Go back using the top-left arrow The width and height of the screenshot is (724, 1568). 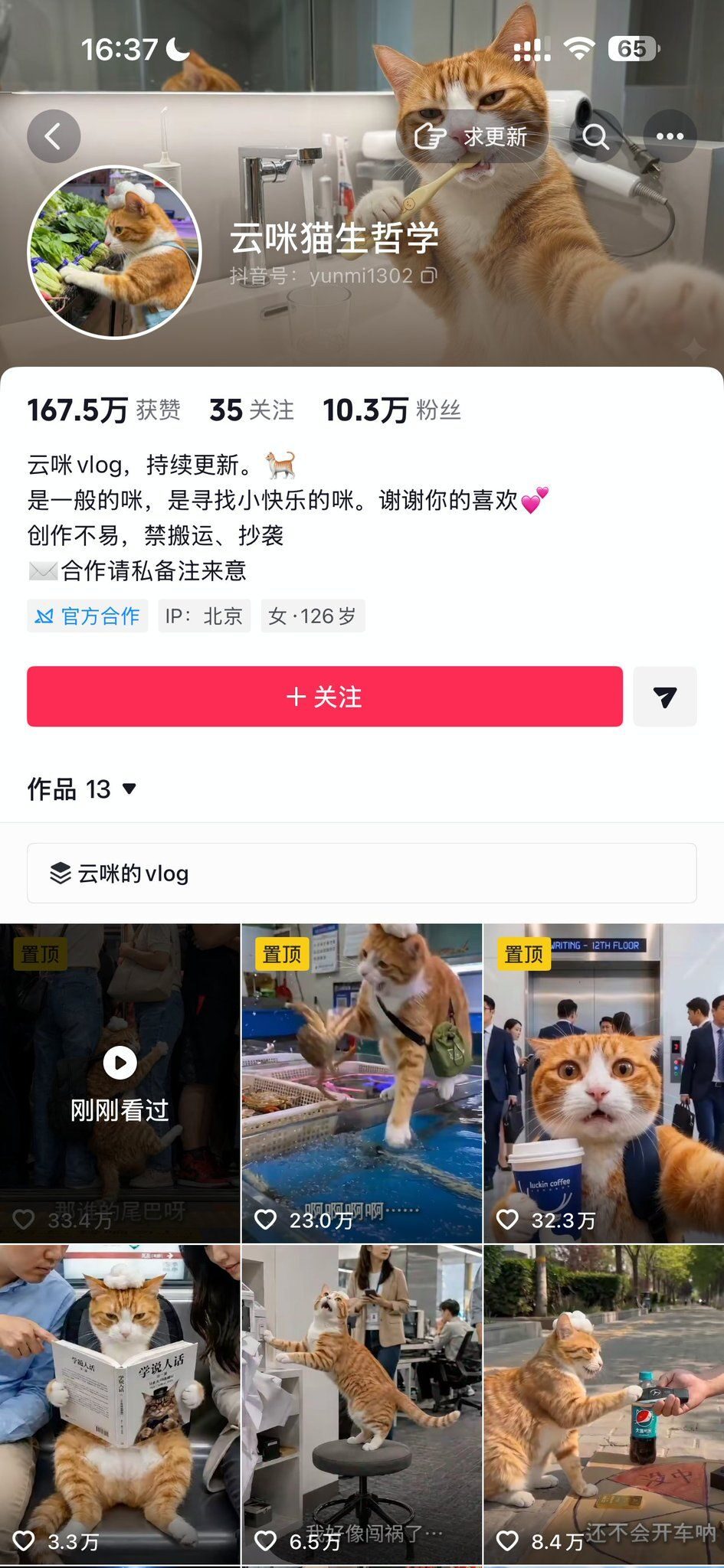tap(54, 137)
